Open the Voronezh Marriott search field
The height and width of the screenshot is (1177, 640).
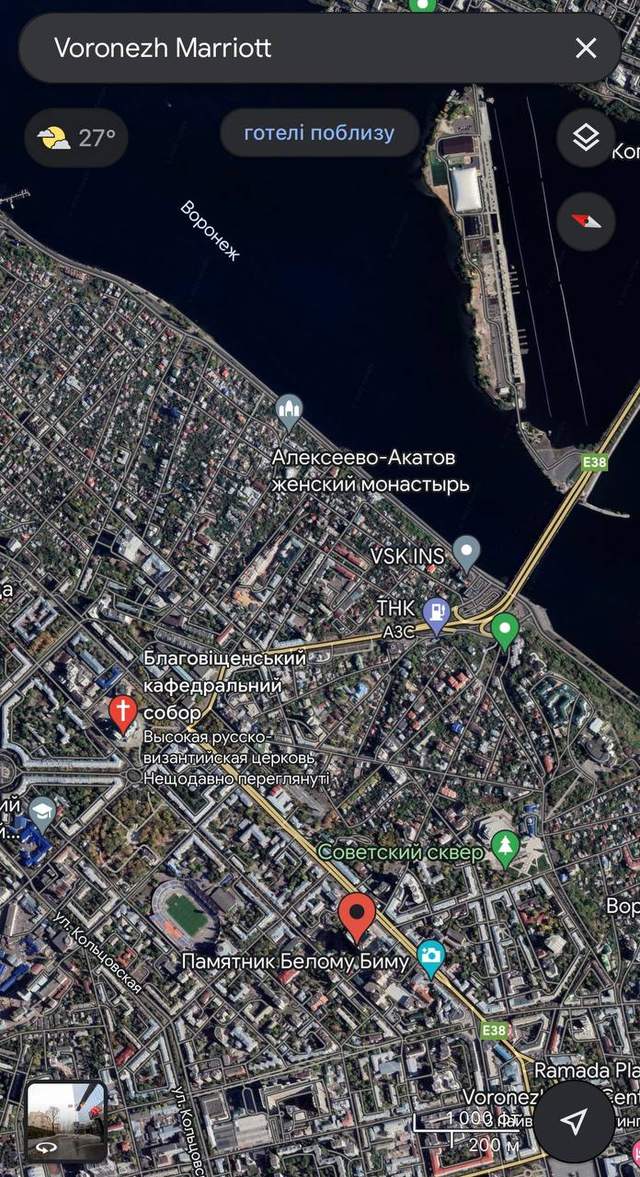point(300,48)
